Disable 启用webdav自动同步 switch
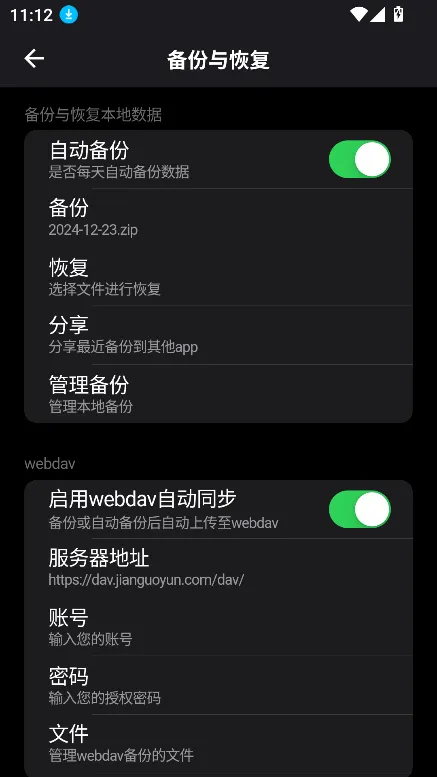The height and width of the screenshot is (777, 437). (x=360, y=509)
